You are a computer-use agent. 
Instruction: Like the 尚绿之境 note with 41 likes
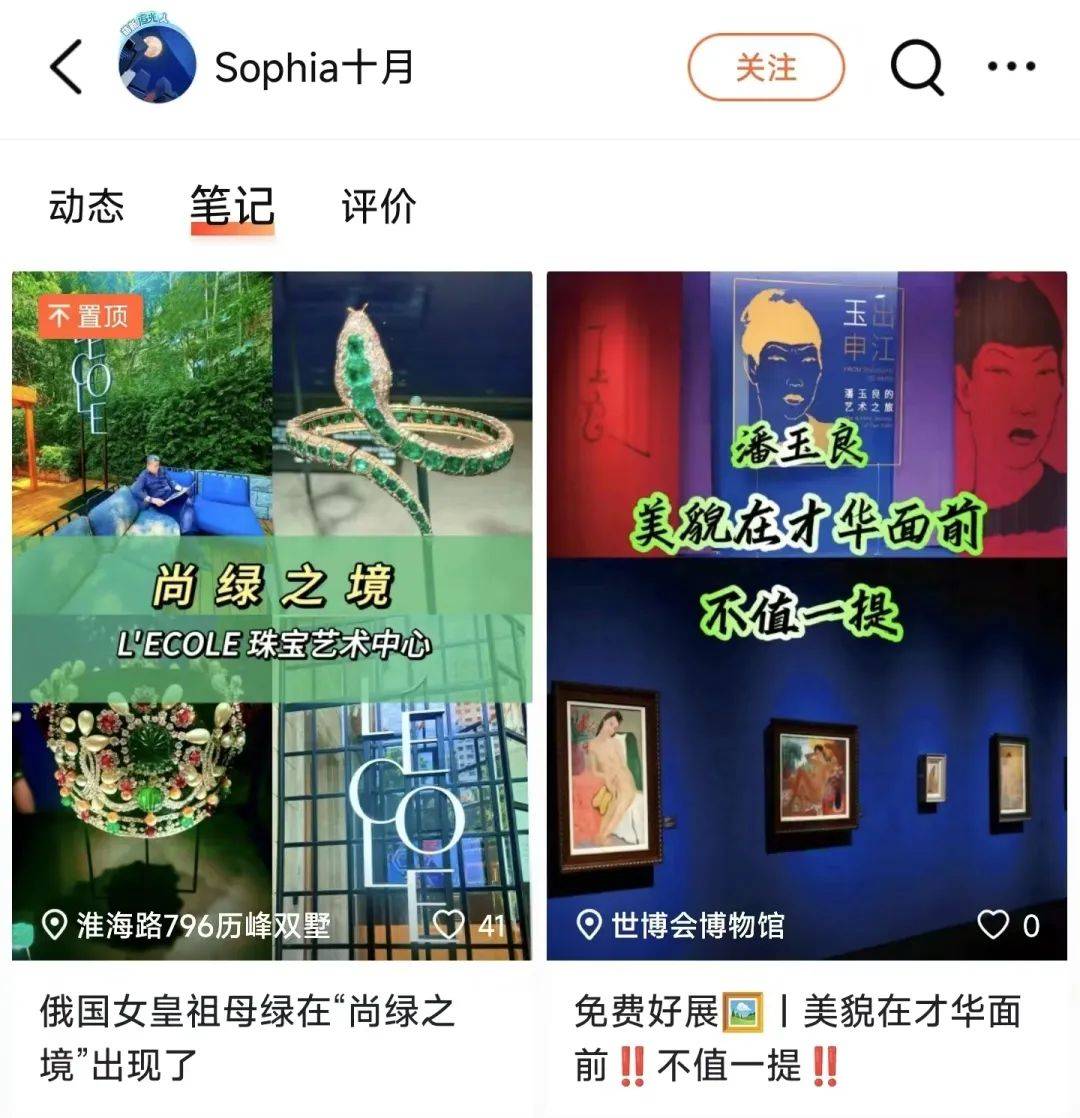(x=450, y=925)
